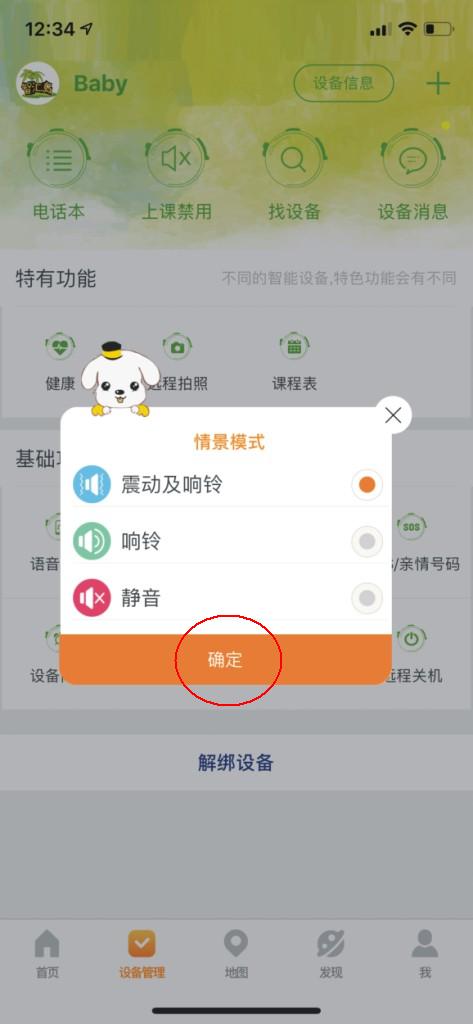473x1024 pixels.
Task: Select the 震动及响铃 option
Action: (226, 485)
